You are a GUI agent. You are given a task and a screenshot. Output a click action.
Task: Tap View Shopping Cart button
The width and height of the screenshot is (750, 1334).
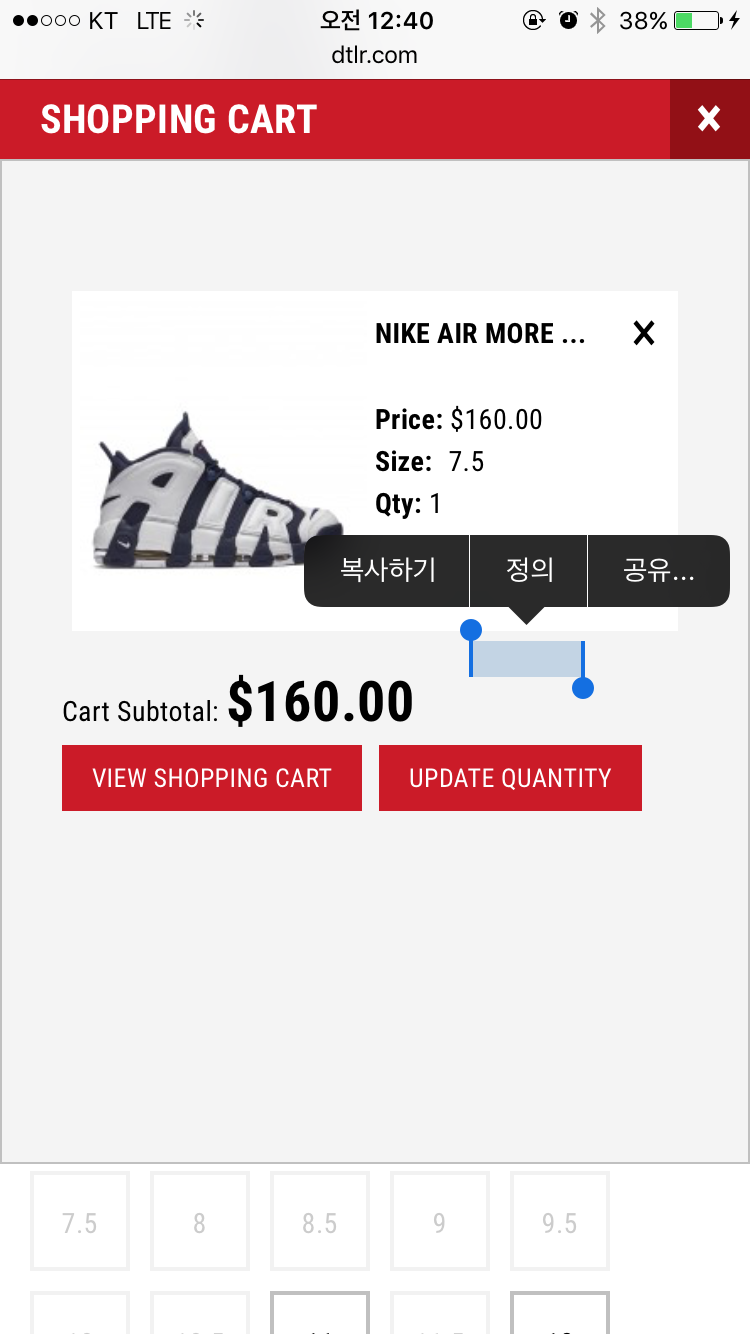212,778
